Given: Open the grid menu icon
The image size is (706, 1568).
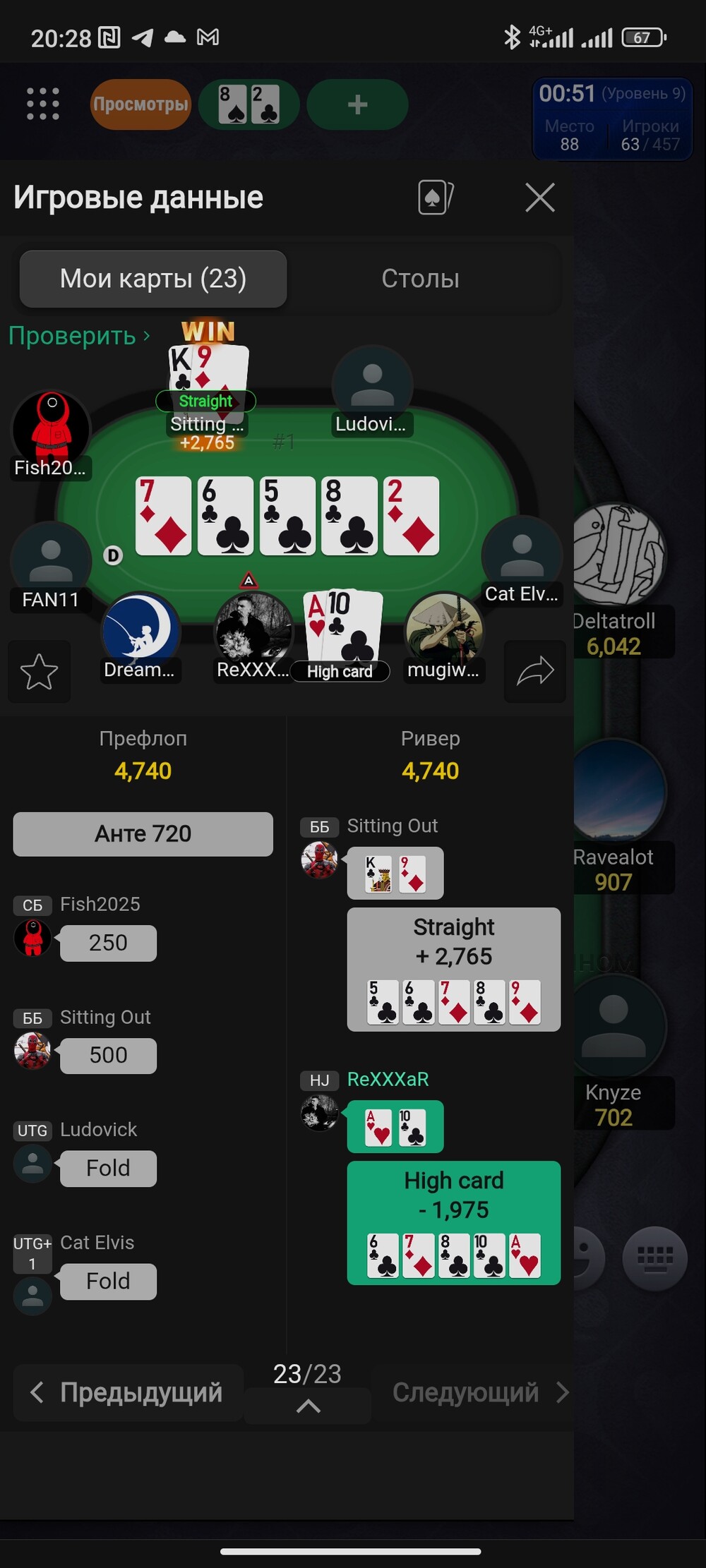Looking at the screenshot, I should tap(43, 104).
